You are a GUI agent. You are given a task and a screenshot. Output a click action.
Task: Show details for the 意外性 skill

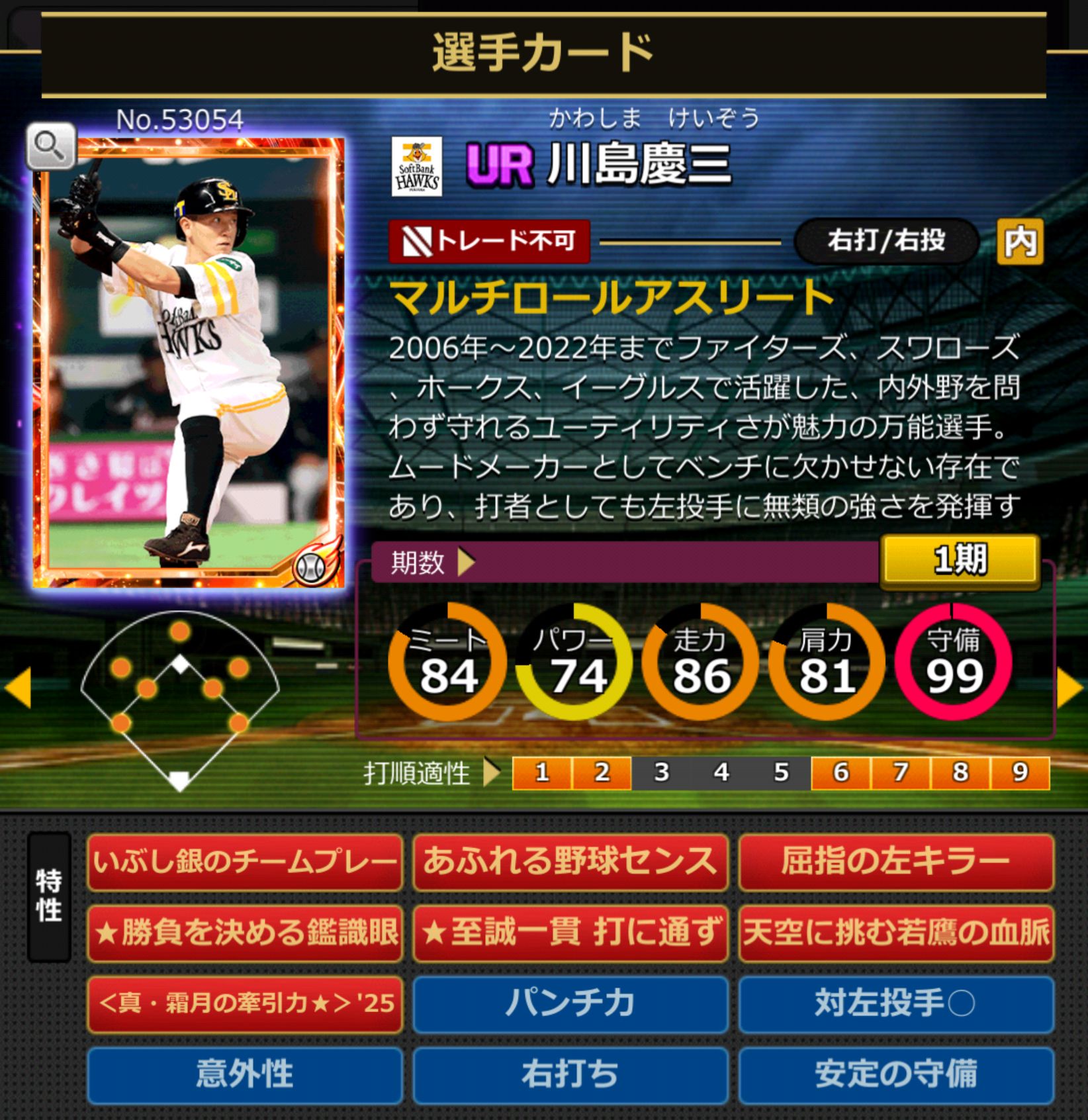tap(244, 1074)
